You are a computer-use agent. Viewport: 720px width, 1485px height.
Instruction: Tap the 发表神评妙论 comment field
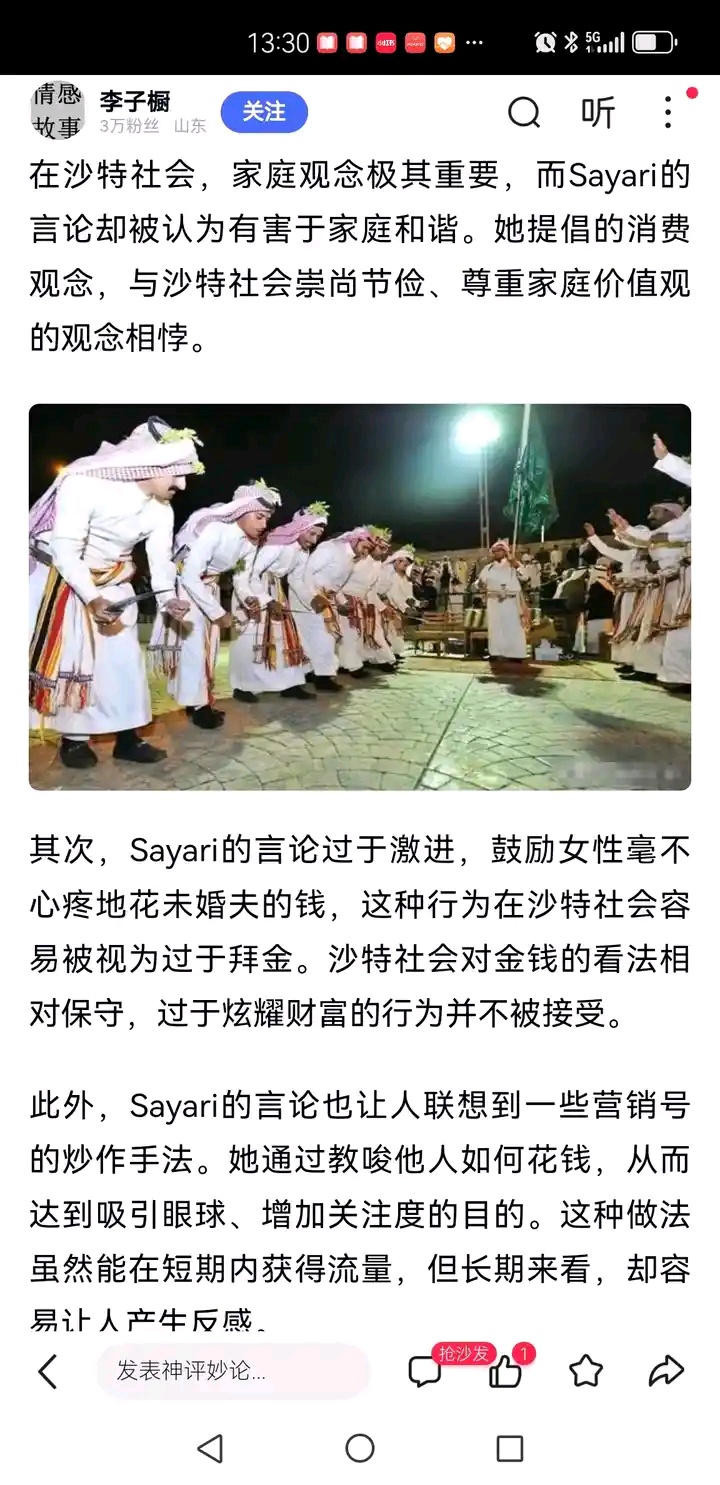[232, 1371]
